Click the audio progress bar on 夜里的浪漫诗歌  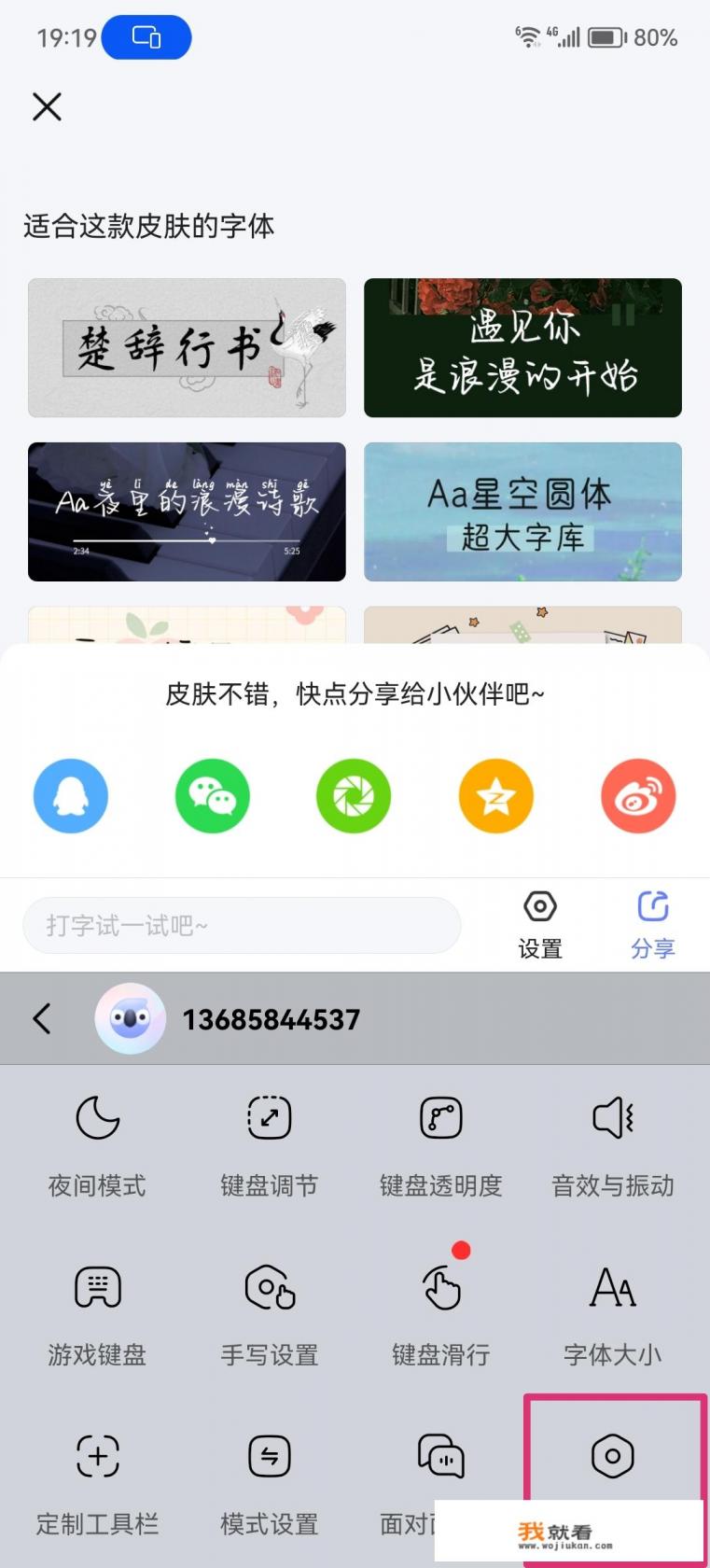coord(187,539)
